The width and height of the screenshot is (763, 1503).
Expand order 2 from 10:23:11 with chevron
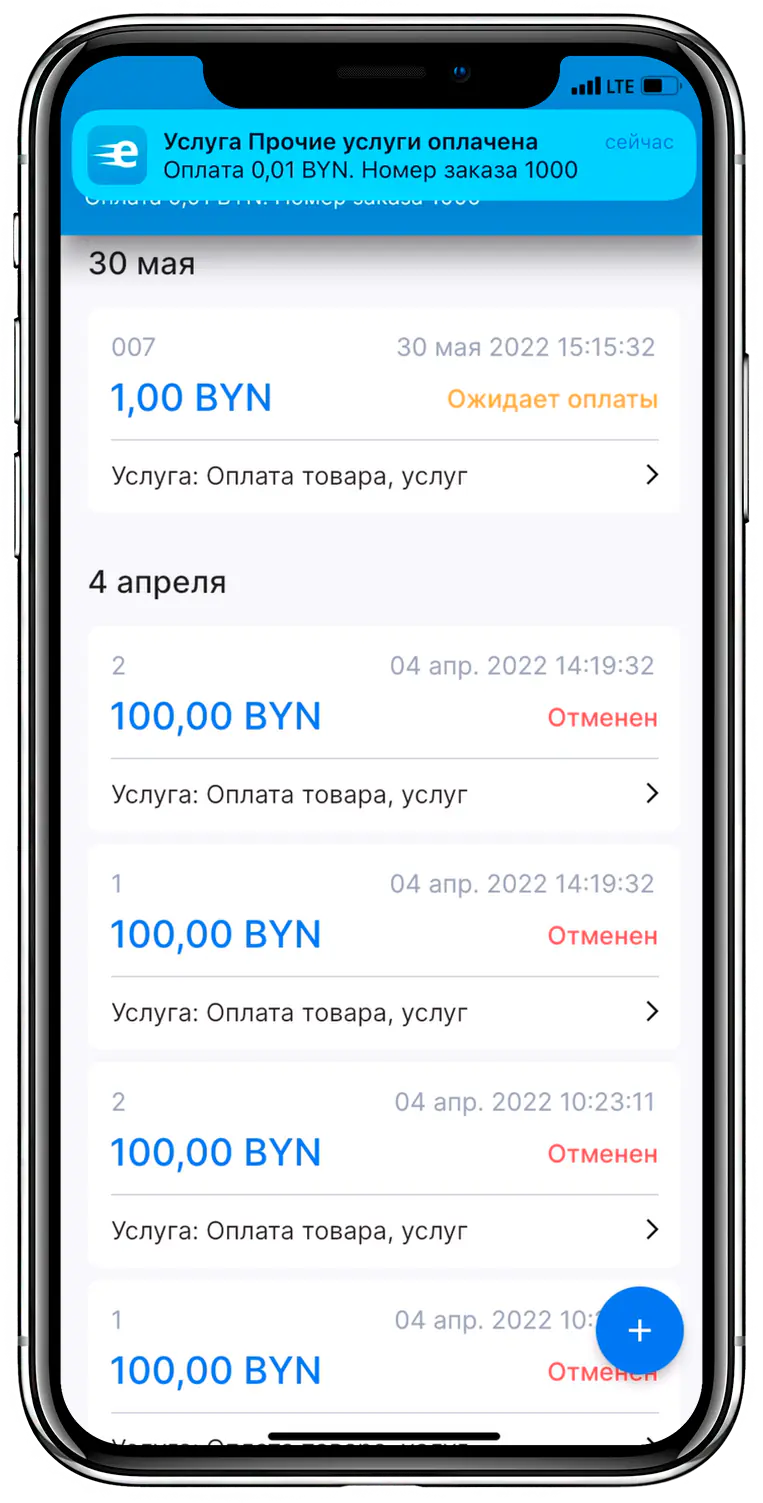pyautogui.click(x=653, y=1230)
